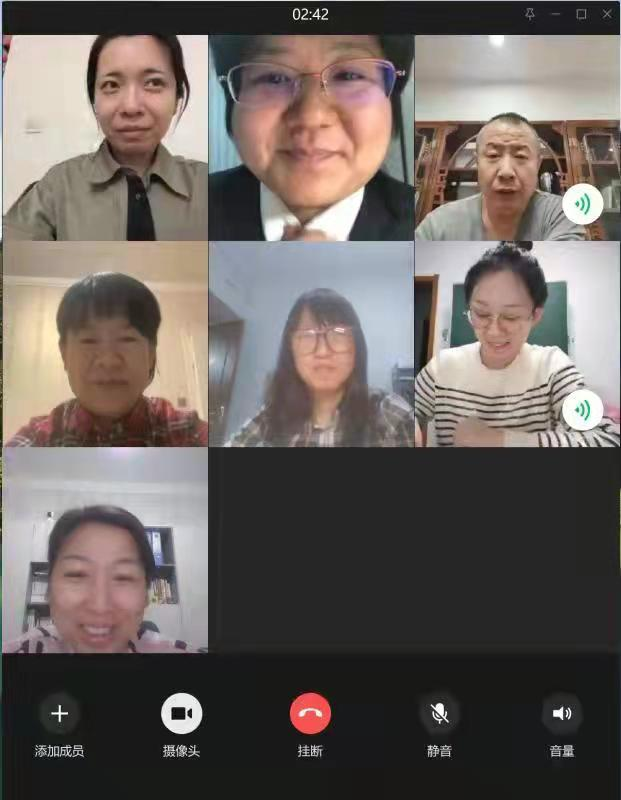Minimize the call window
621x800 pixels.
tap(556, 14)
